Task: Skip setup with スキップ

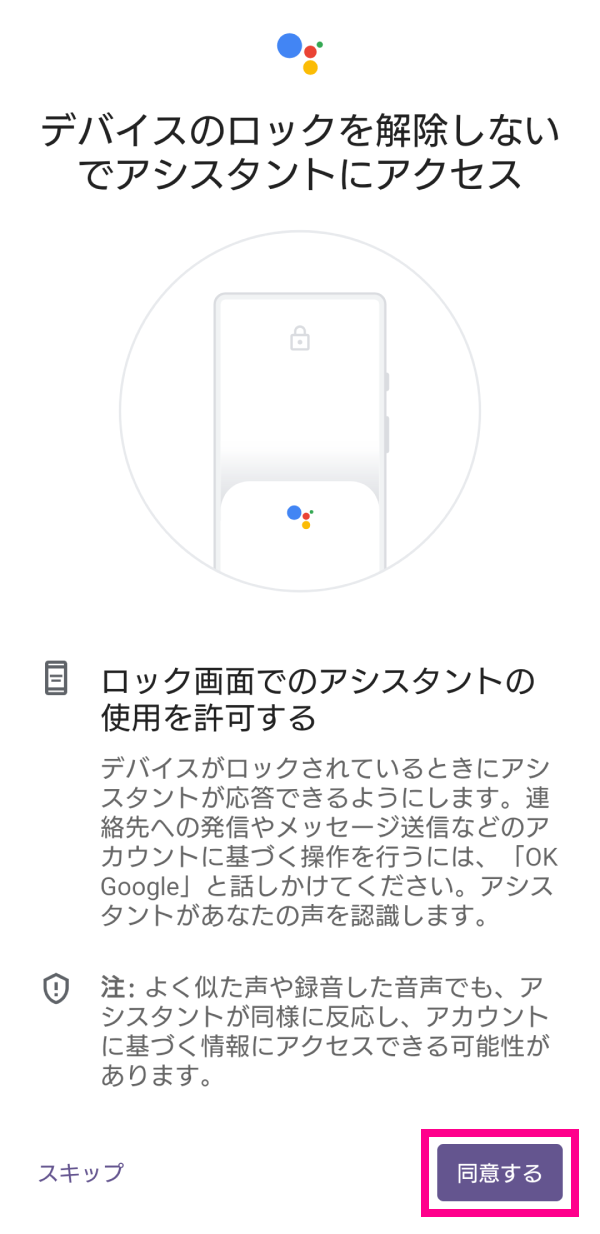Action: 81,1172
